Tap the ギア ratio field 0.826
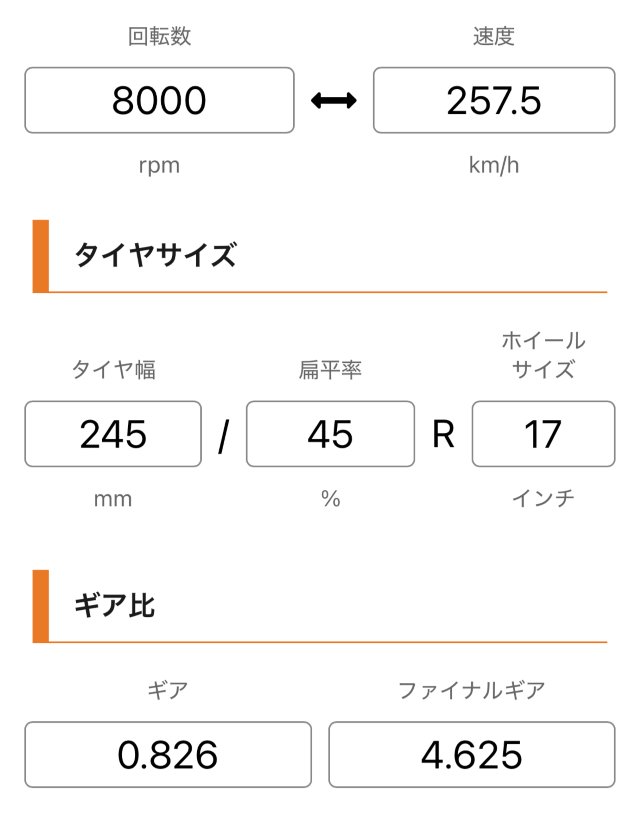The width and height of the screenshot is (640, 814). [x=168, y=754]
